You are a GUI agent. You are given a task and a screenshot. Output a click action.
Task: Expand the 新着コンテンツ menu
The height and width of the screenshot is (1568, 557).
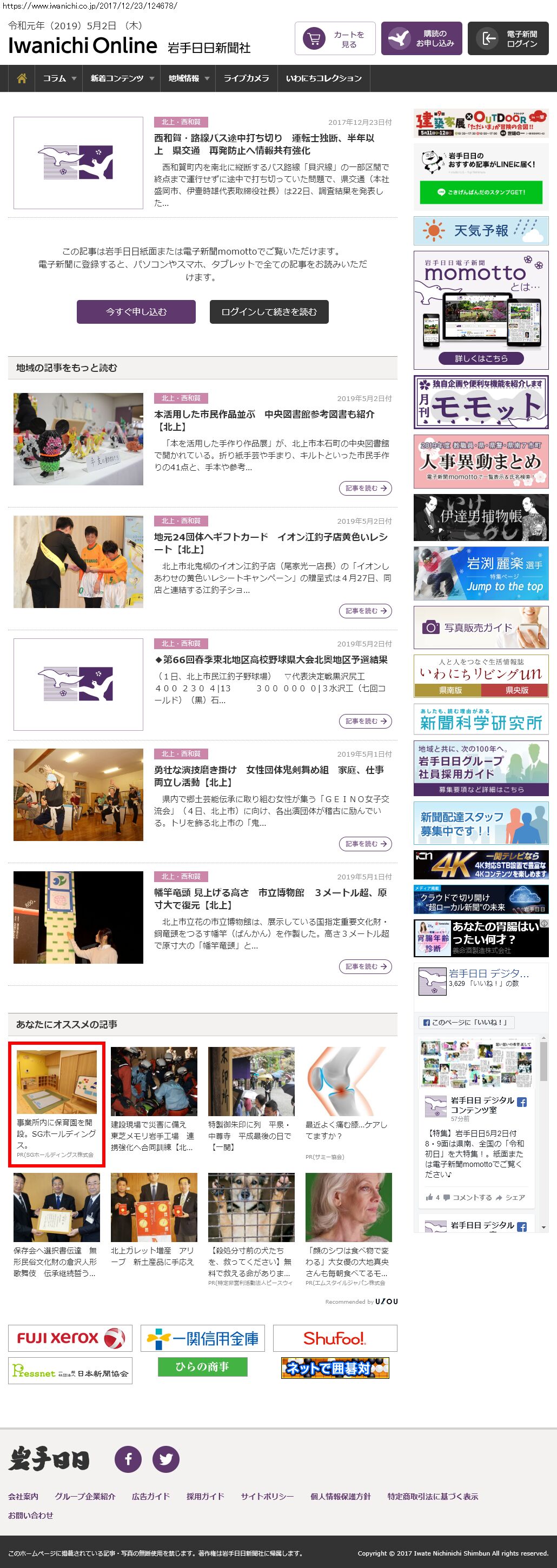(121, 78)
